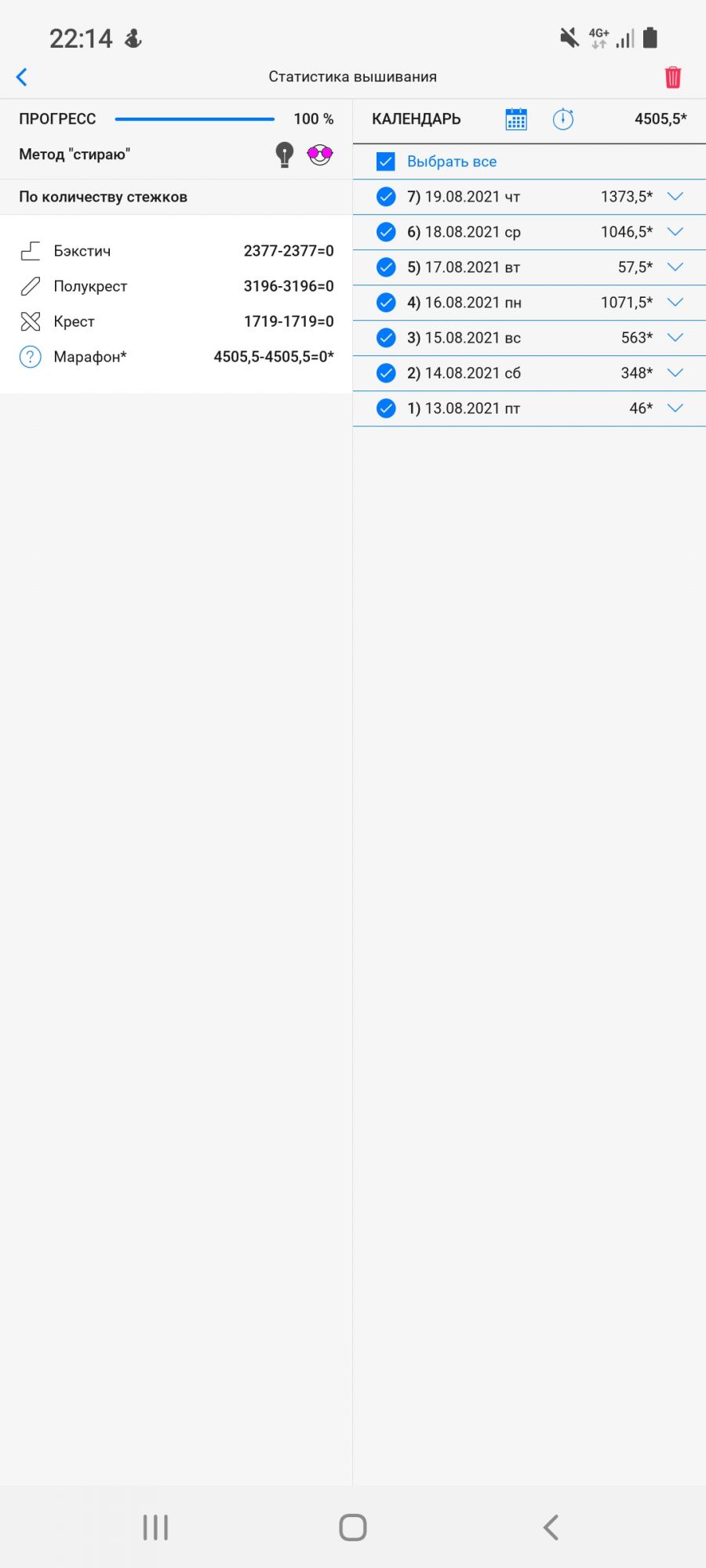Uncheck the 19.08.2021 чт entry
Image resolution: width=706 pixels, height=1568 pixels.
tap(386, 197)
